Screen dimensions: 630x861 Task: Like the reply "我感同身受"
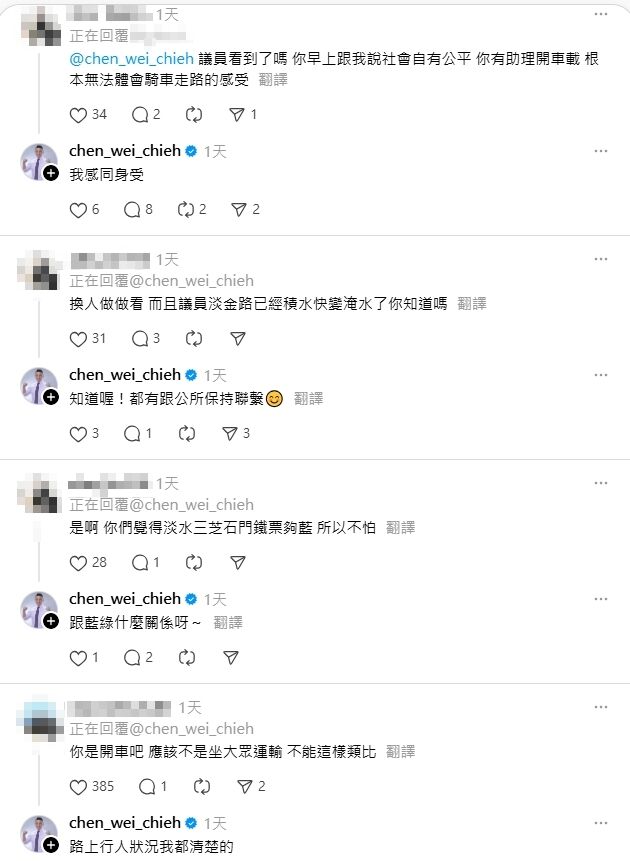click(79, 210)
